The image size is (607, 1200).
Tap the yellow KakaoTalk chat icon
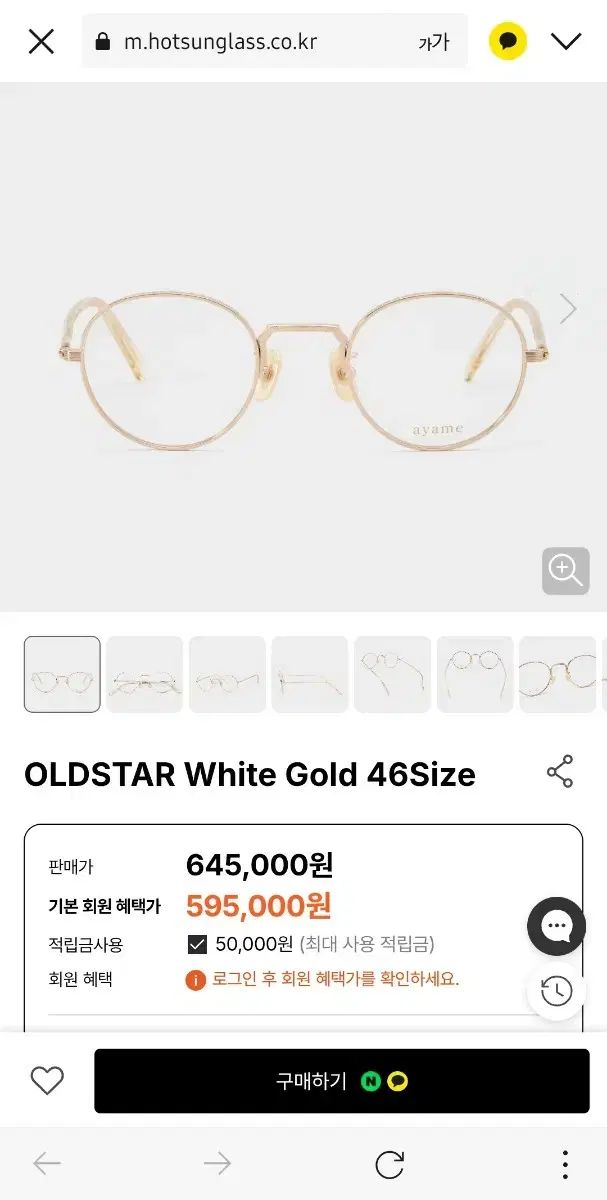508,41
